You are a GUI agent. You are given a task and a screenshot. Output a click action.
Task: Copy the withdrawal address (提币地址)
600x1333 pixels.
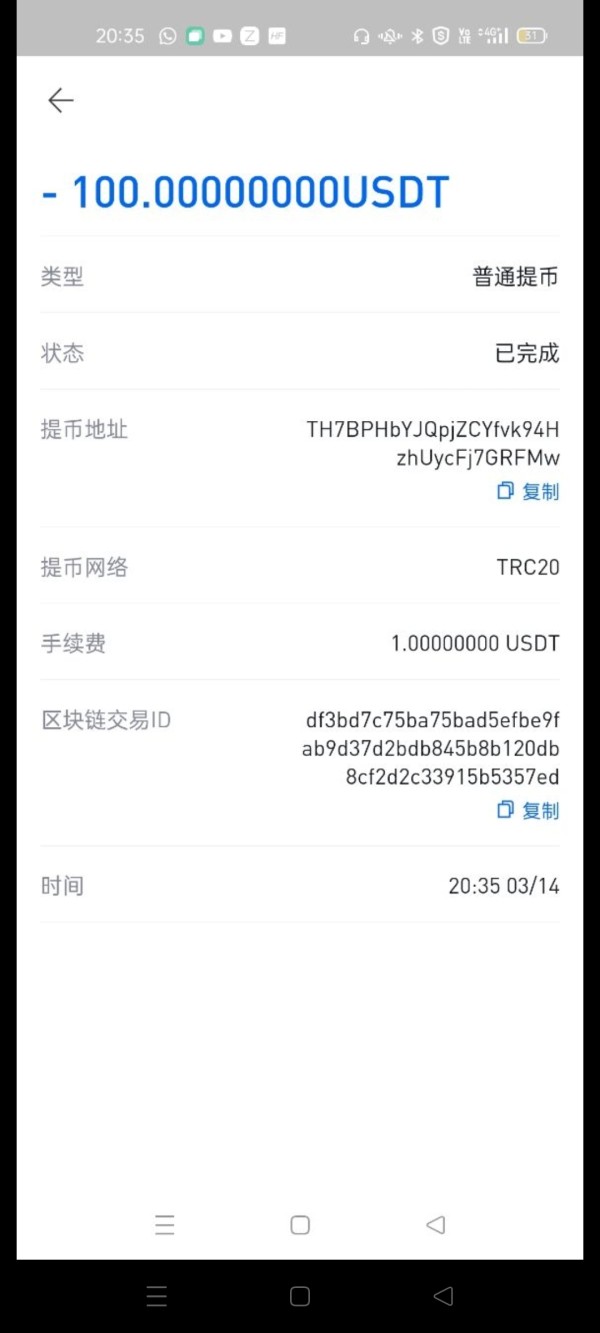point(528,491)
